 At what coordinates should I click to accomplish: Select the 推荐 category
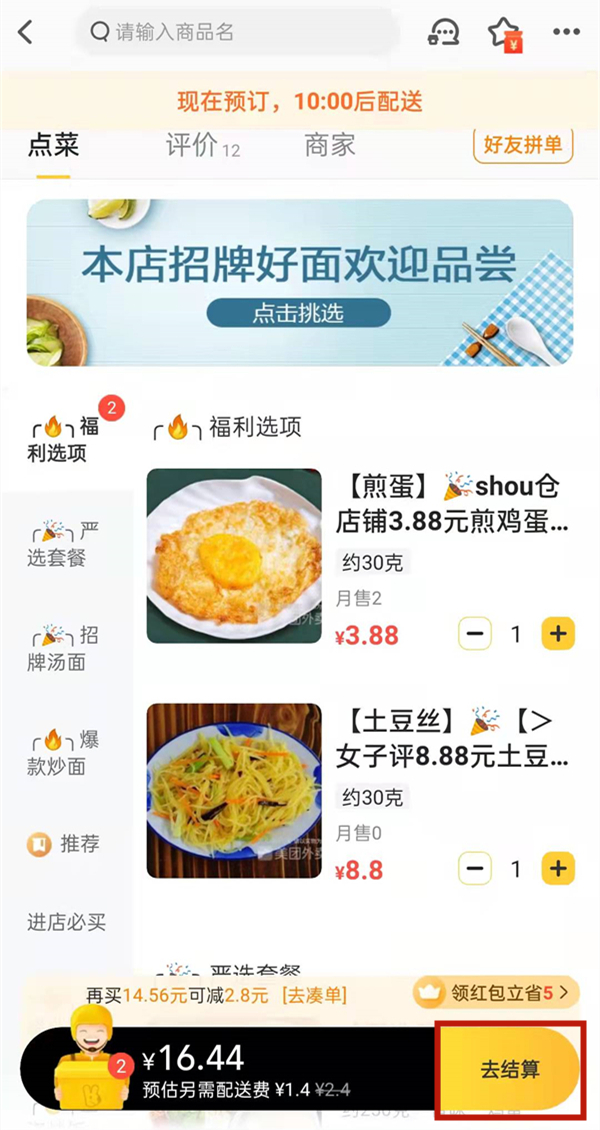tap(66, 844)
